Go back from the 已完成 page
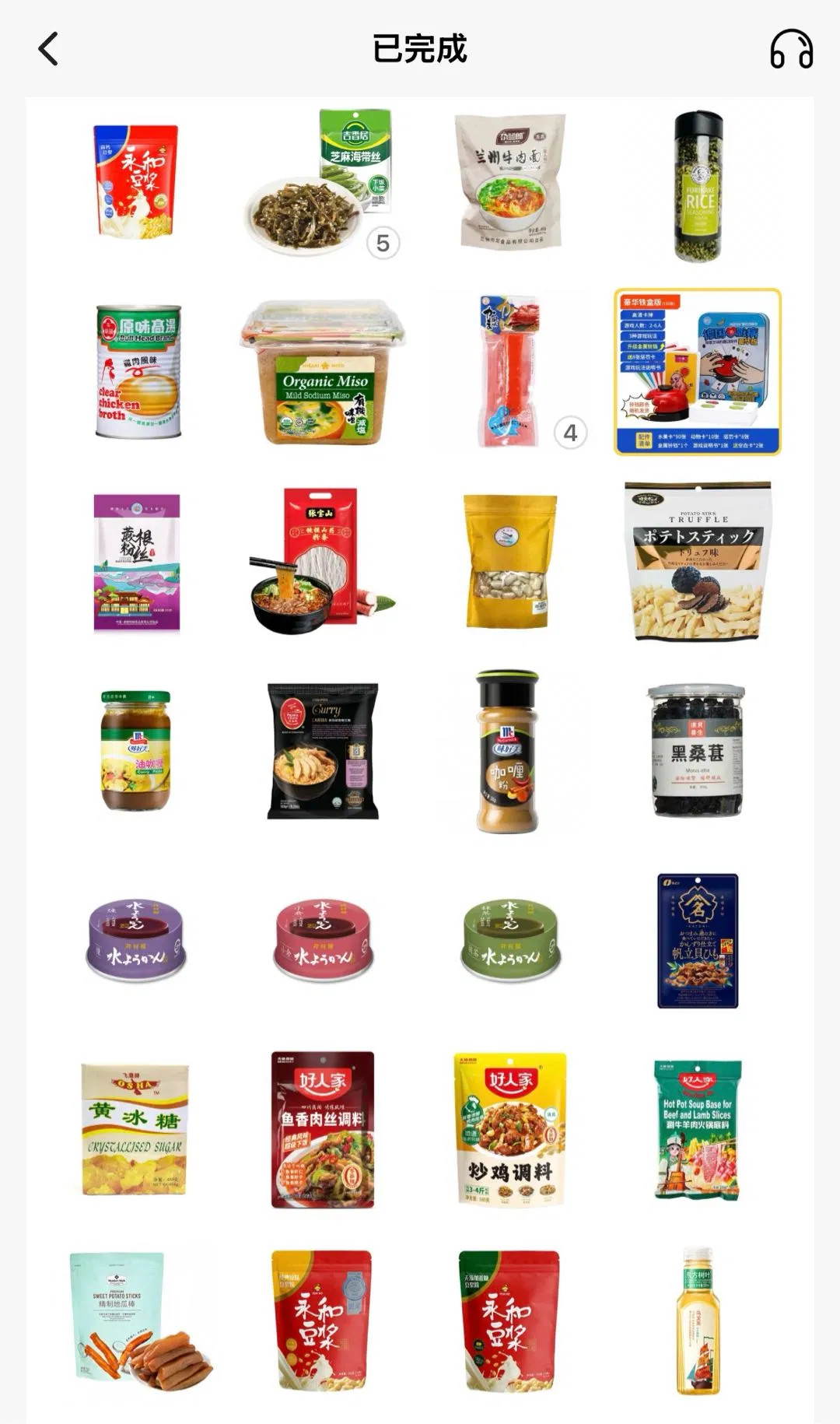 click(x=48, y=49)
